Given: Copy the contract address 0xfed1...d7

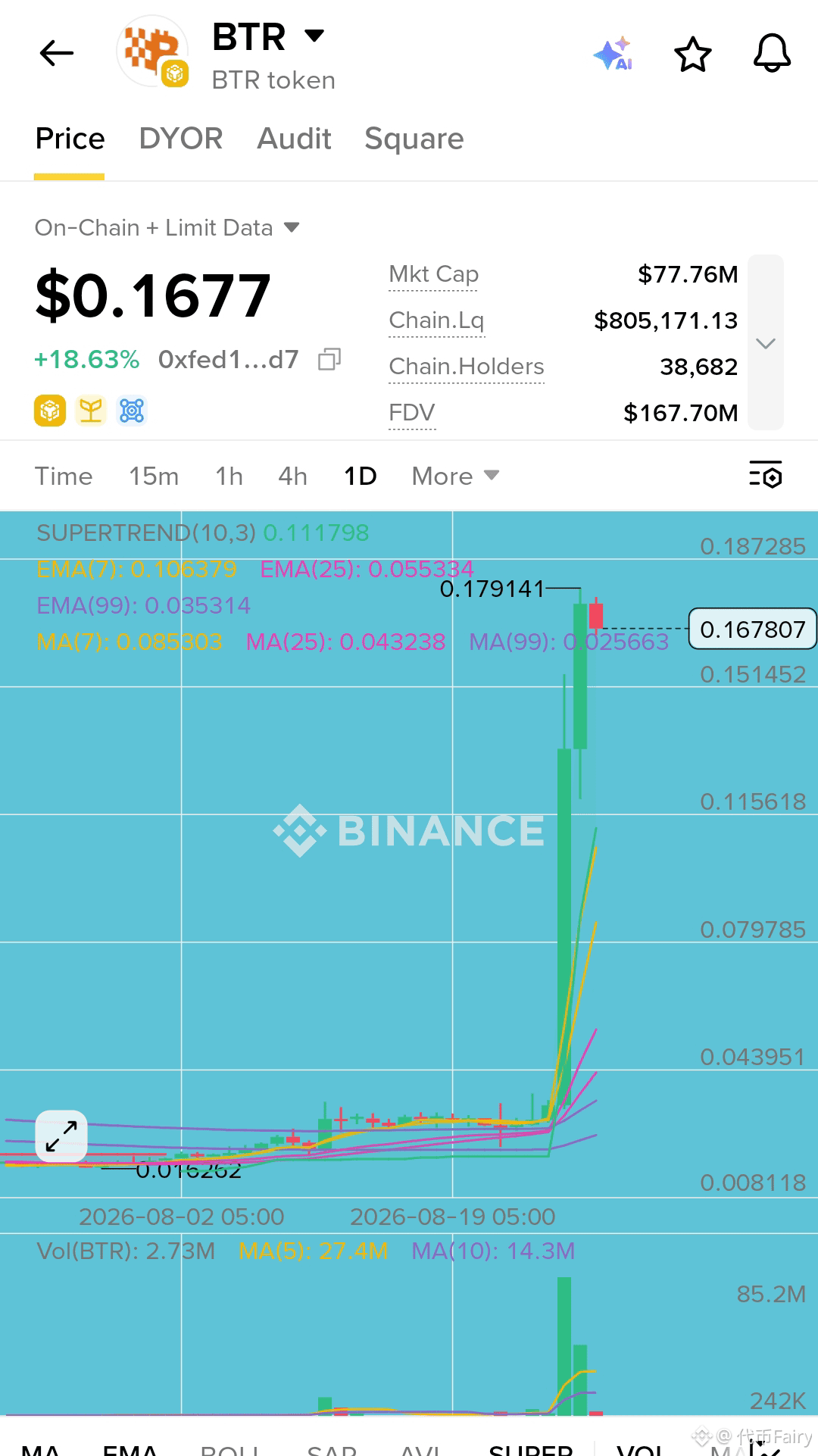Looking at the screenshot, I should coord(329,359).
